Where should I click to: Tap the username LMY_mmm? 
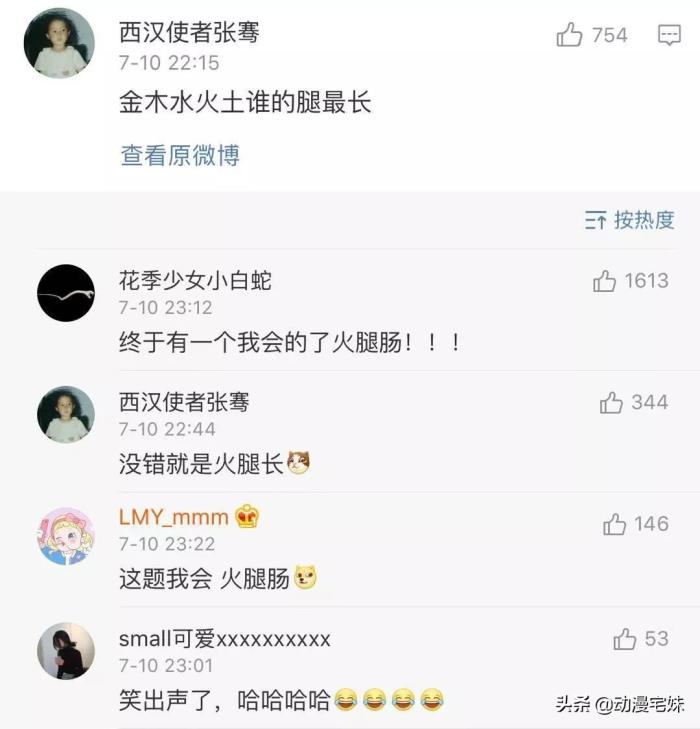[174, 518]
